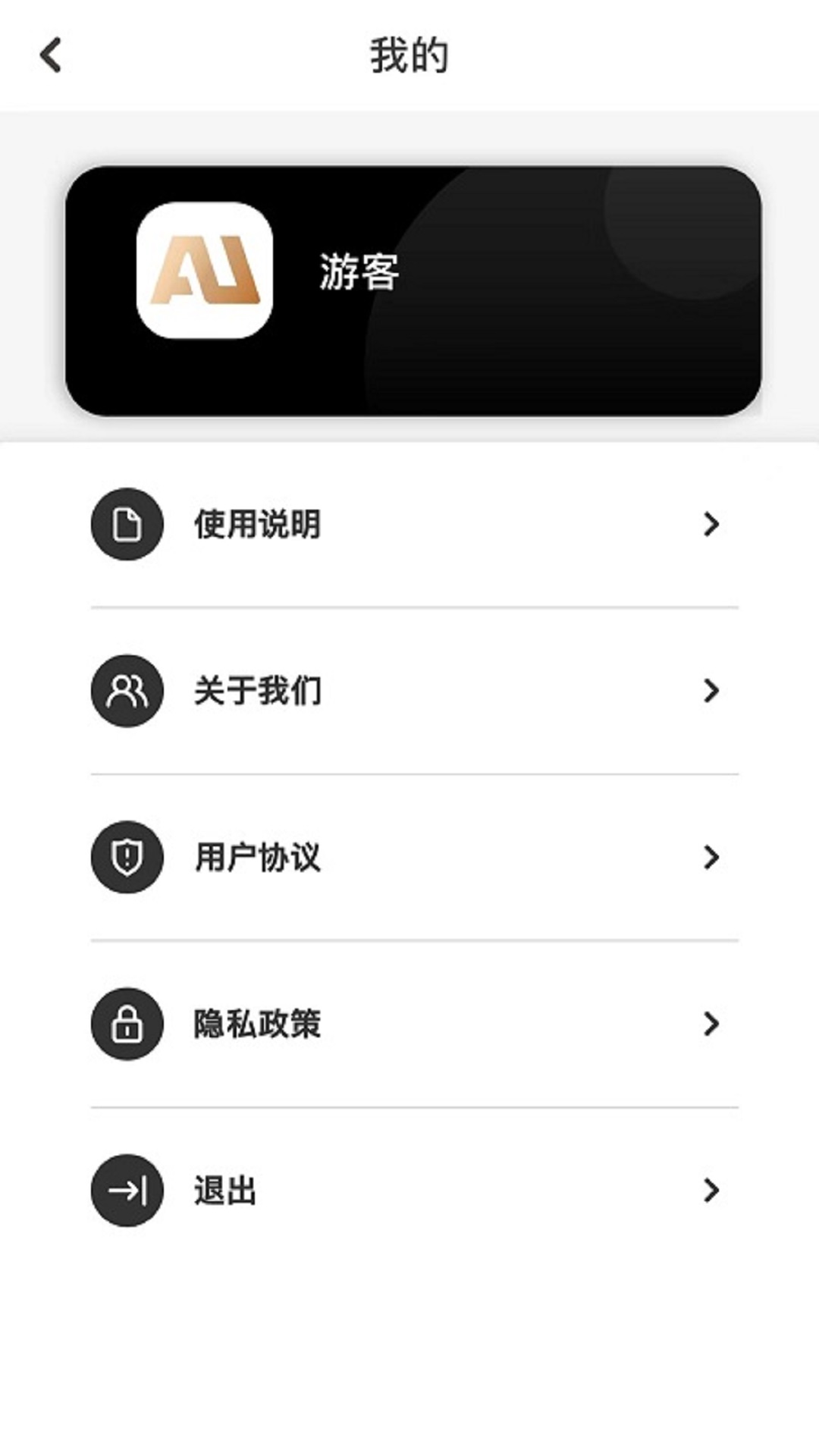The image size is (819, 1456).
Task: Click the document icon beside 使用说明
Action: click(127, 525)
